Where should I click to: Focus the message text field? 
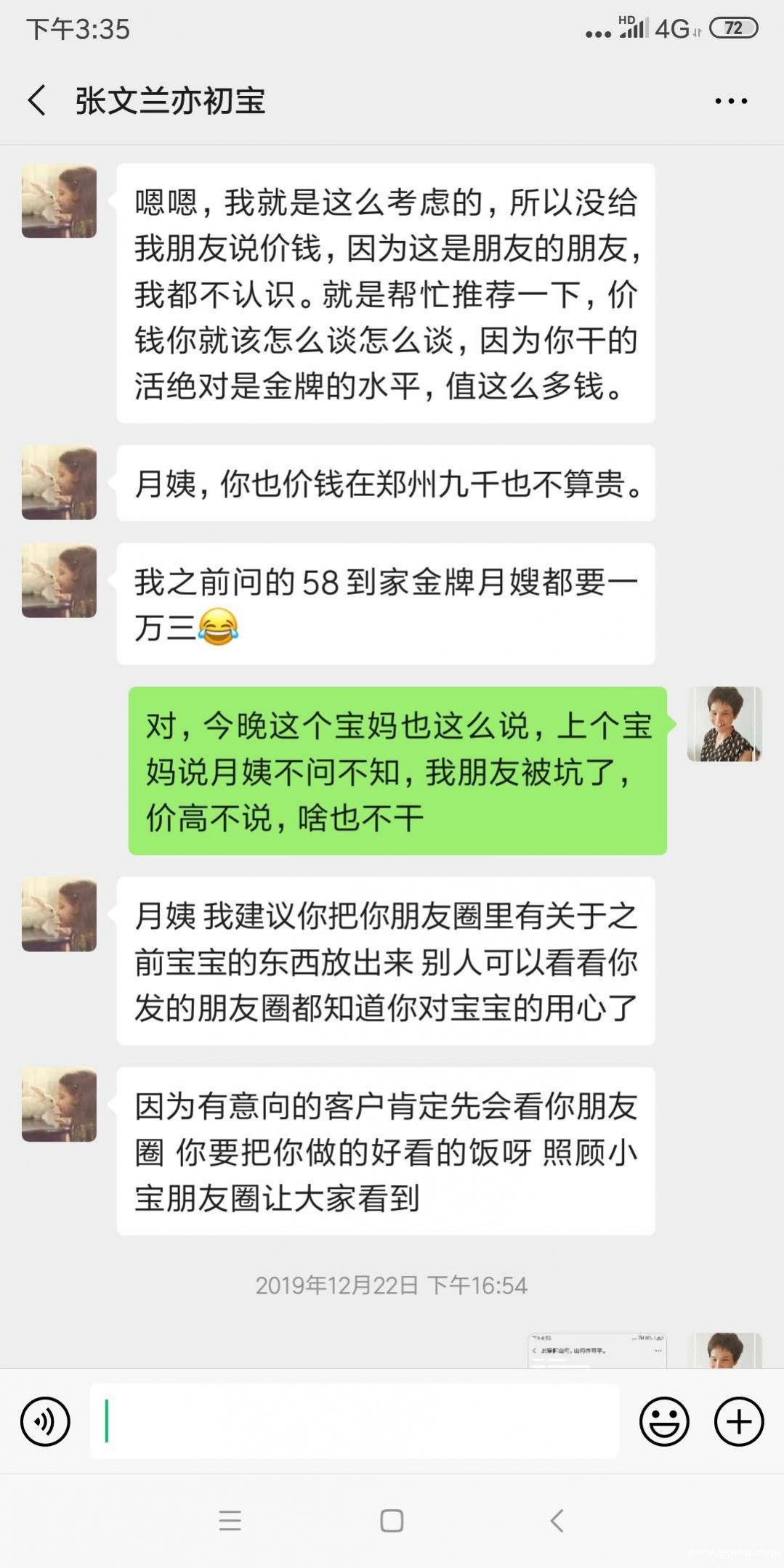tap(355, 1421)
